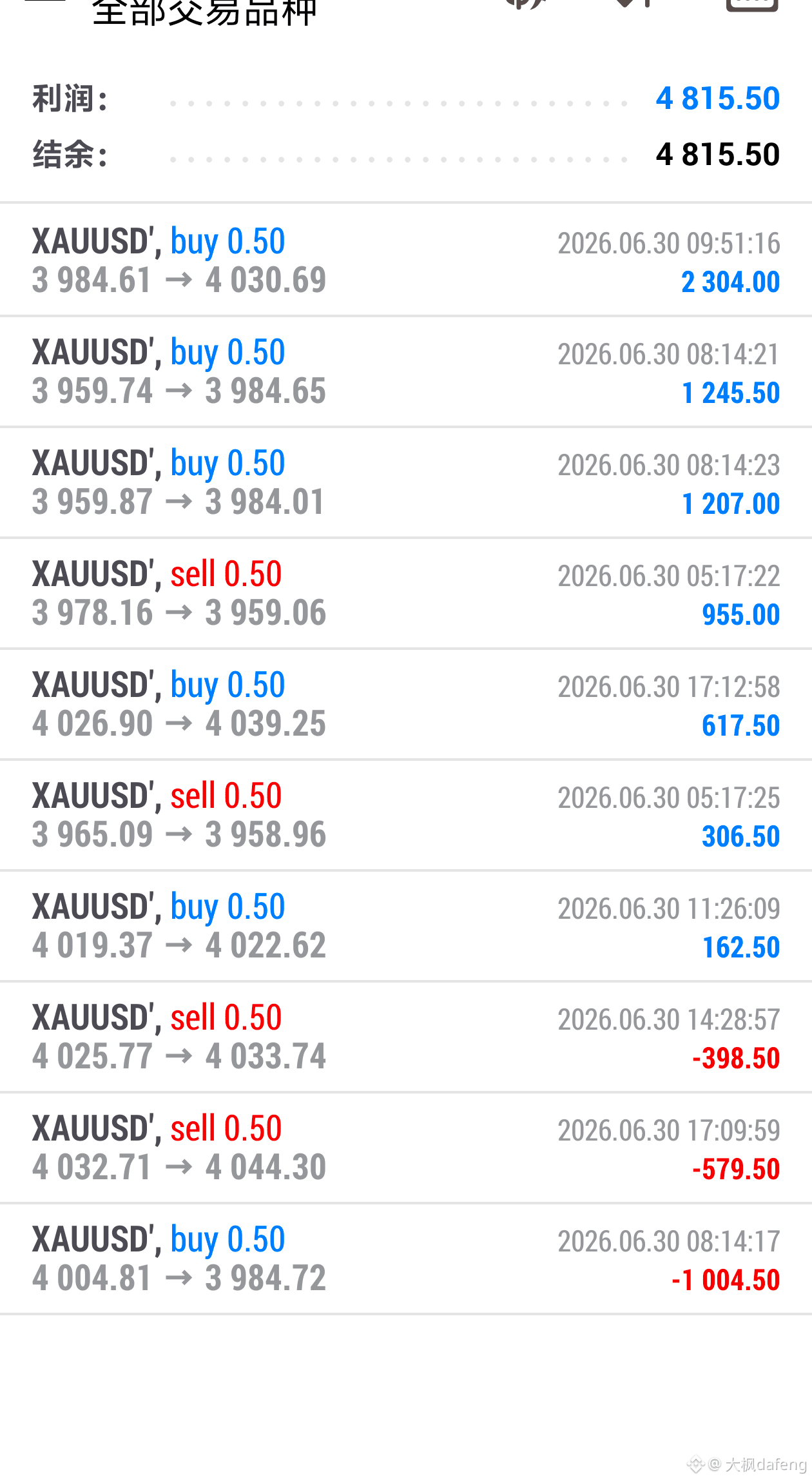Image resolution: width=812 pixels, height=1481 pixels.
Task: Expand the buy trade with loss -1 004.50
Action: coord(406,1259)
